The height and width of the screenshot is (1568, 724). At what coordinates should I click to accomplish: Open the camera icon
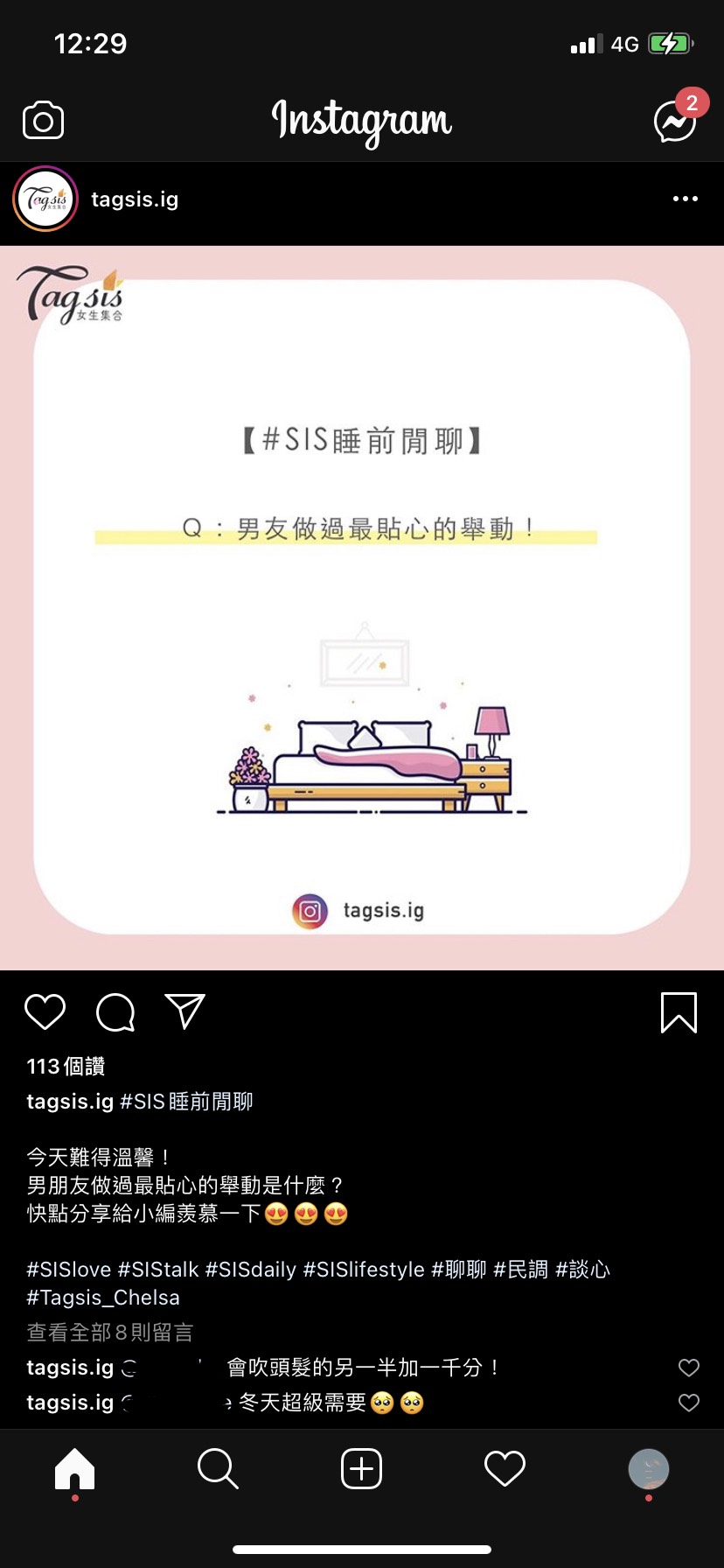point(43,121)
